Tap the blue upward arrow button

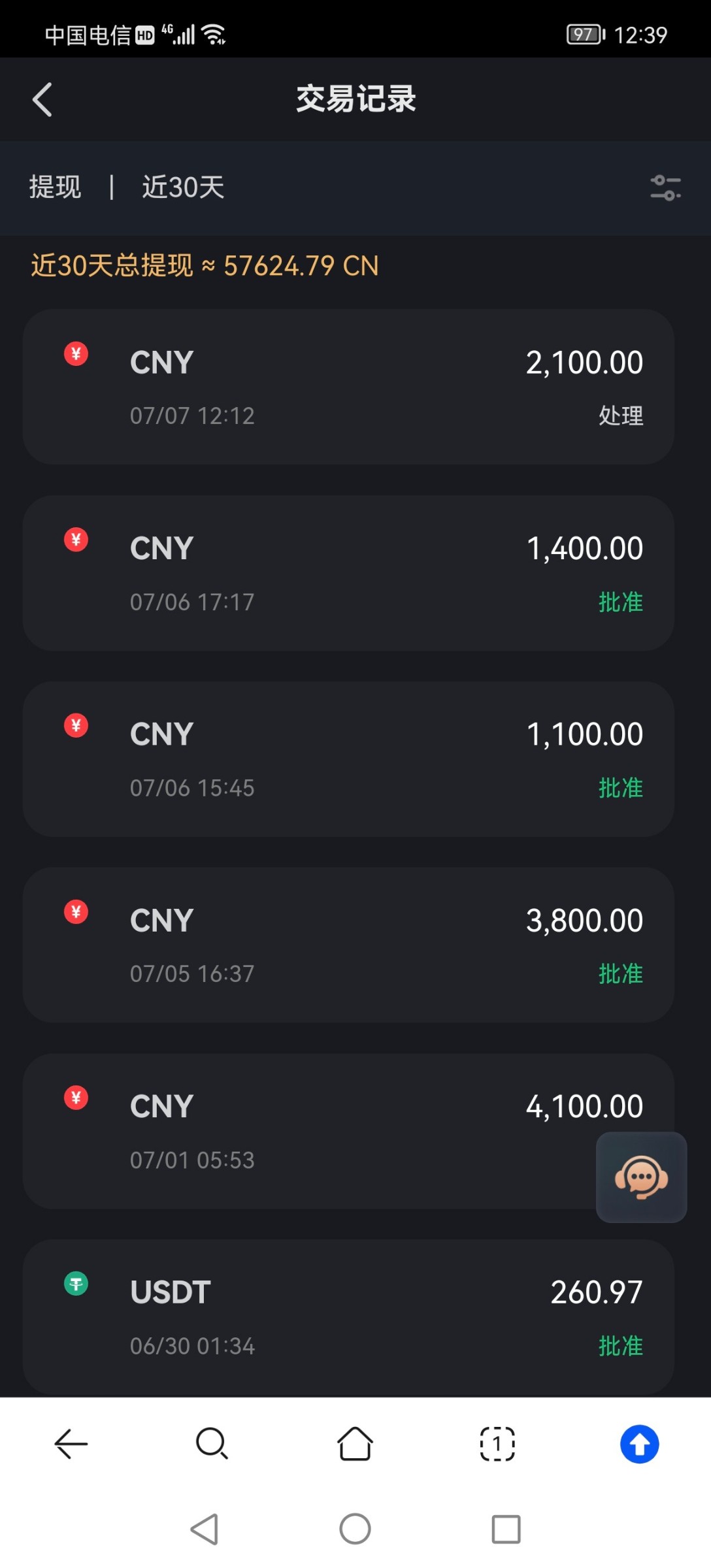639,1444
